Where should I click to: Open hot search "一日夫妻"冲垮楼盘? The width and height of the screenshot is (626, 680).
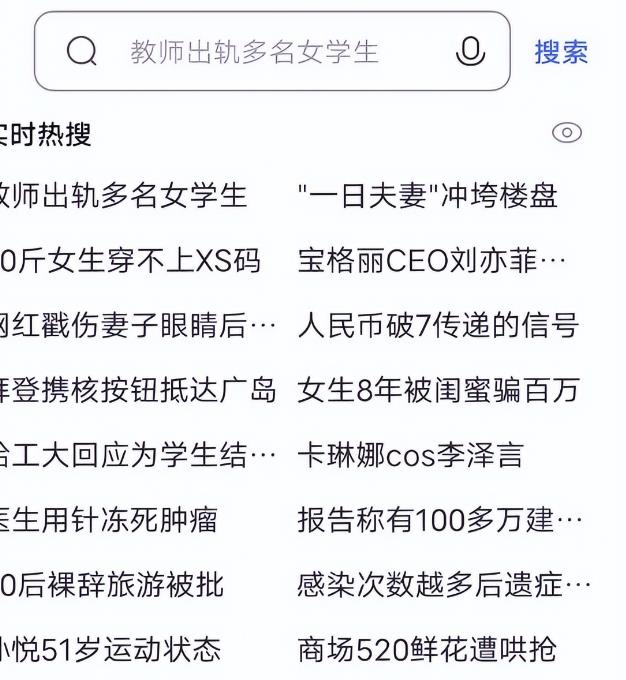pyautogui.click(x=427, y=195)
